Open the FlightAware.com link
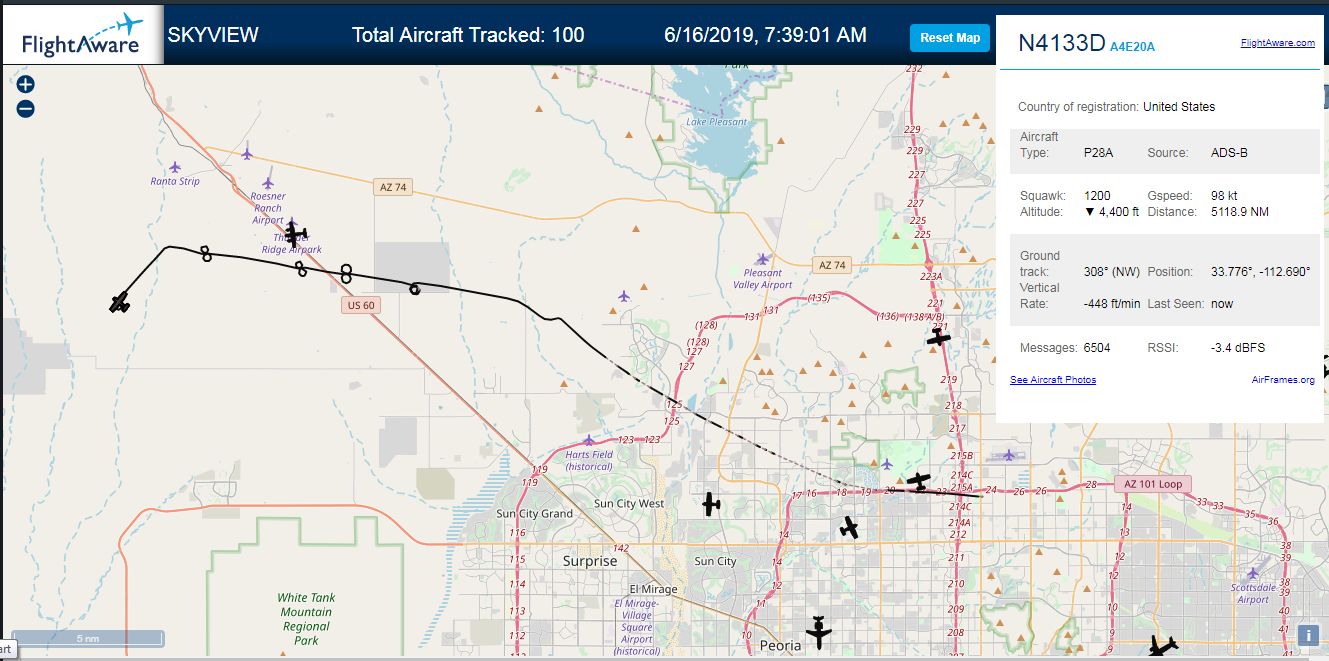The image size is (1329, 661). tap(1277, 42)
